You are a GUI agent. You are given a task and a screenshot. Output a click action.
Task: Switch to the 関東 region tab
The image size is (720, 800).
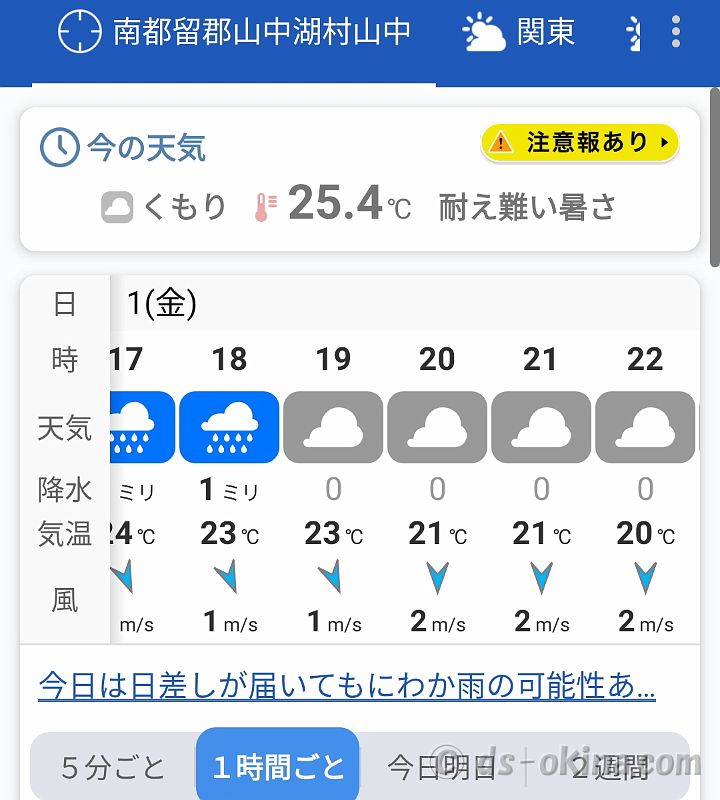coord(519,32)
